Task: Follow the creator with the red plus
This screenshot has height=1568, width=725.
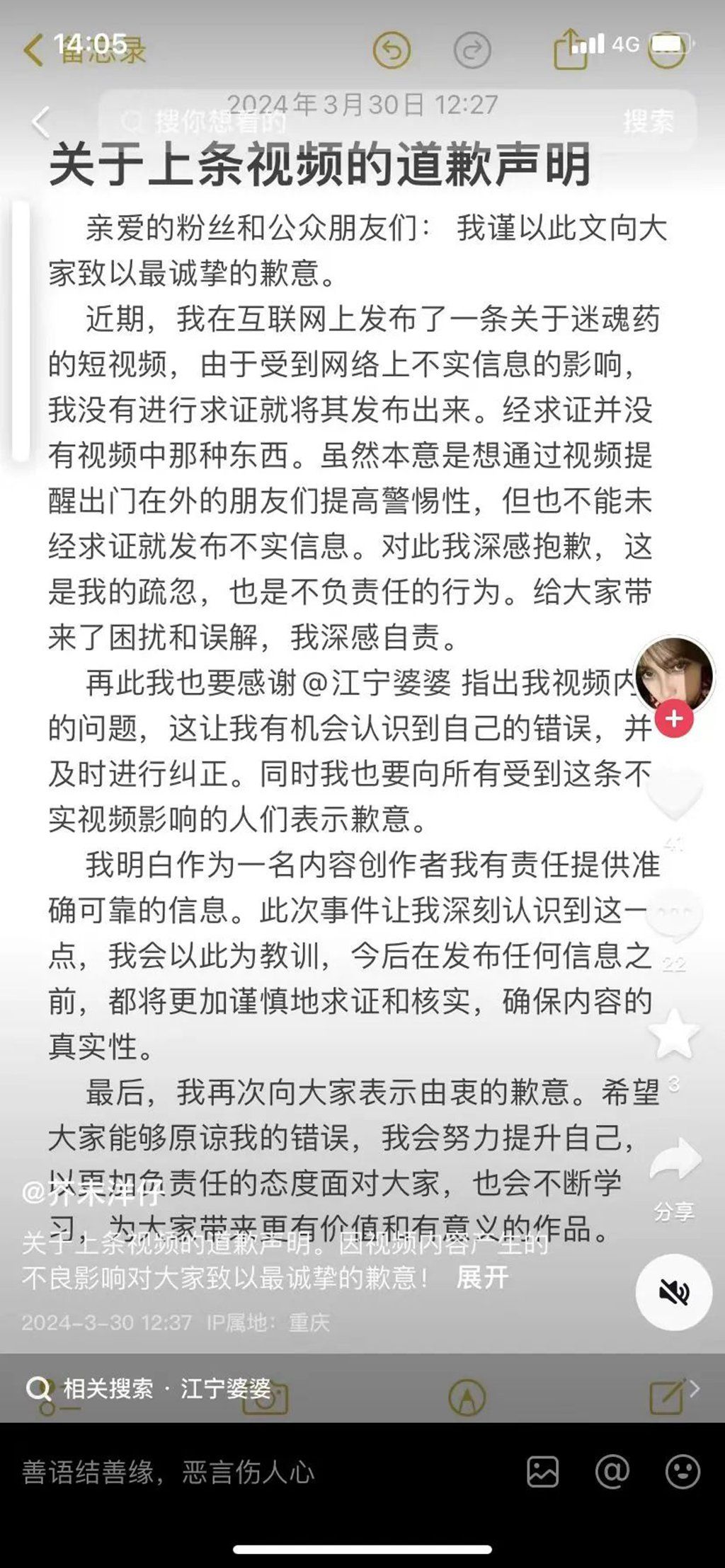Action: coord(673,719)
